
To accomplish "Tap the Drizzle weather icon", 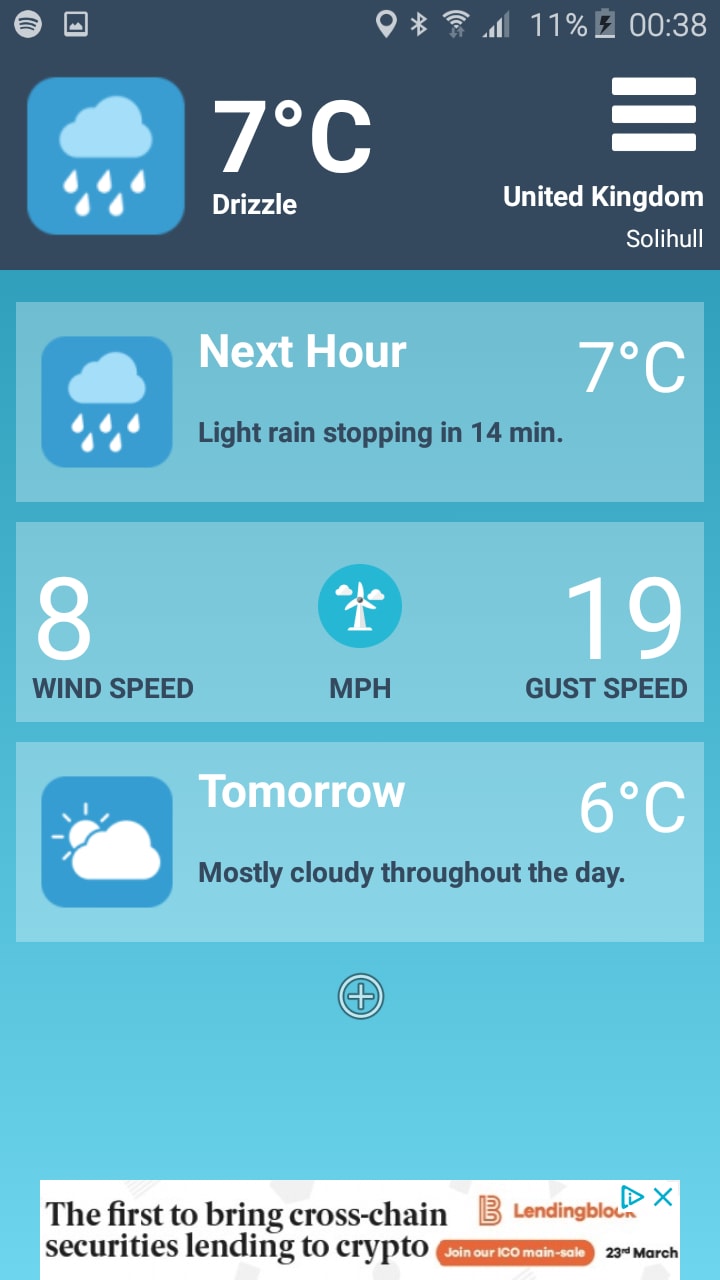I will [x=105, y=156].
